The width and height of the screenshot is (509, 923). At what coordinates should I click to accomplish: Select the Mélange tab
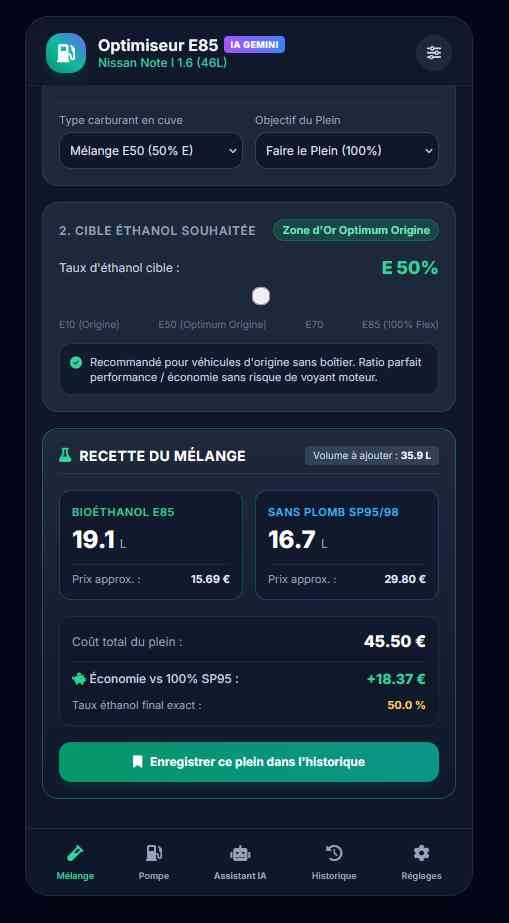coord(75,862)
